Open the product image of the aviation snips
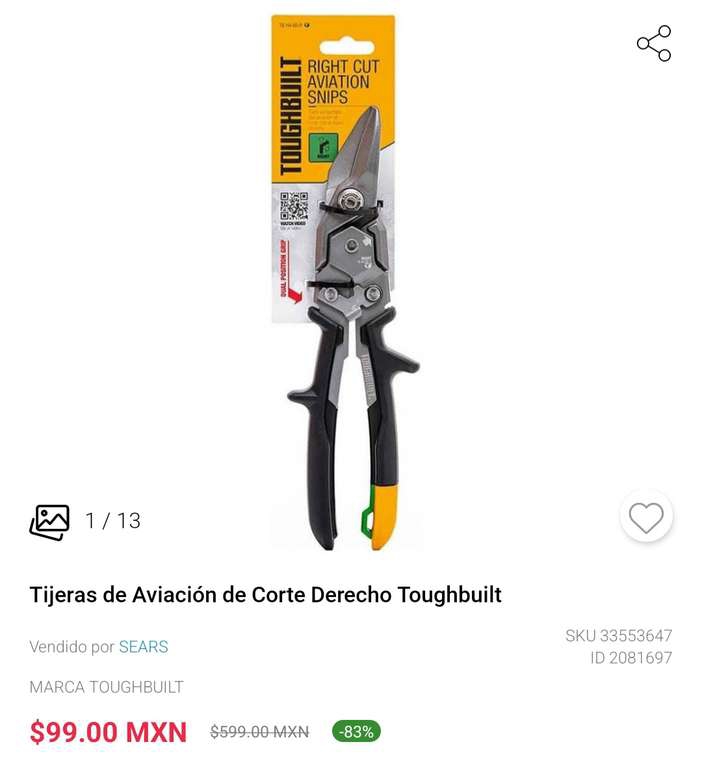The width and height of the screenshot is (702, 768). (345, 282)
